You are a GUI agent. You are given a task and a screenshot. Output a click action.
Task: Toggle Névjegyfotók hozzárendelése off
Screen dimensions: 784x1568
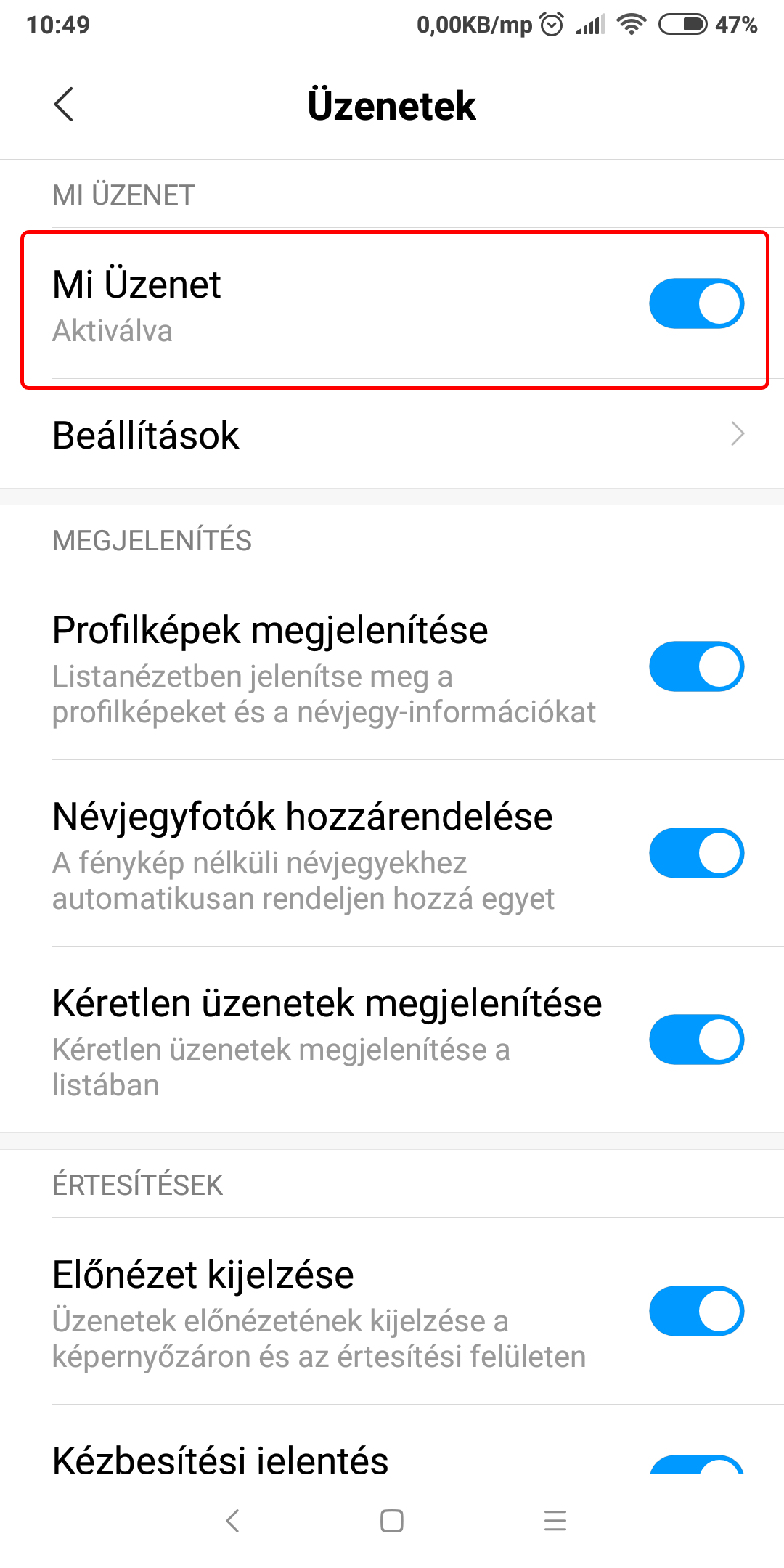[695, 853]
